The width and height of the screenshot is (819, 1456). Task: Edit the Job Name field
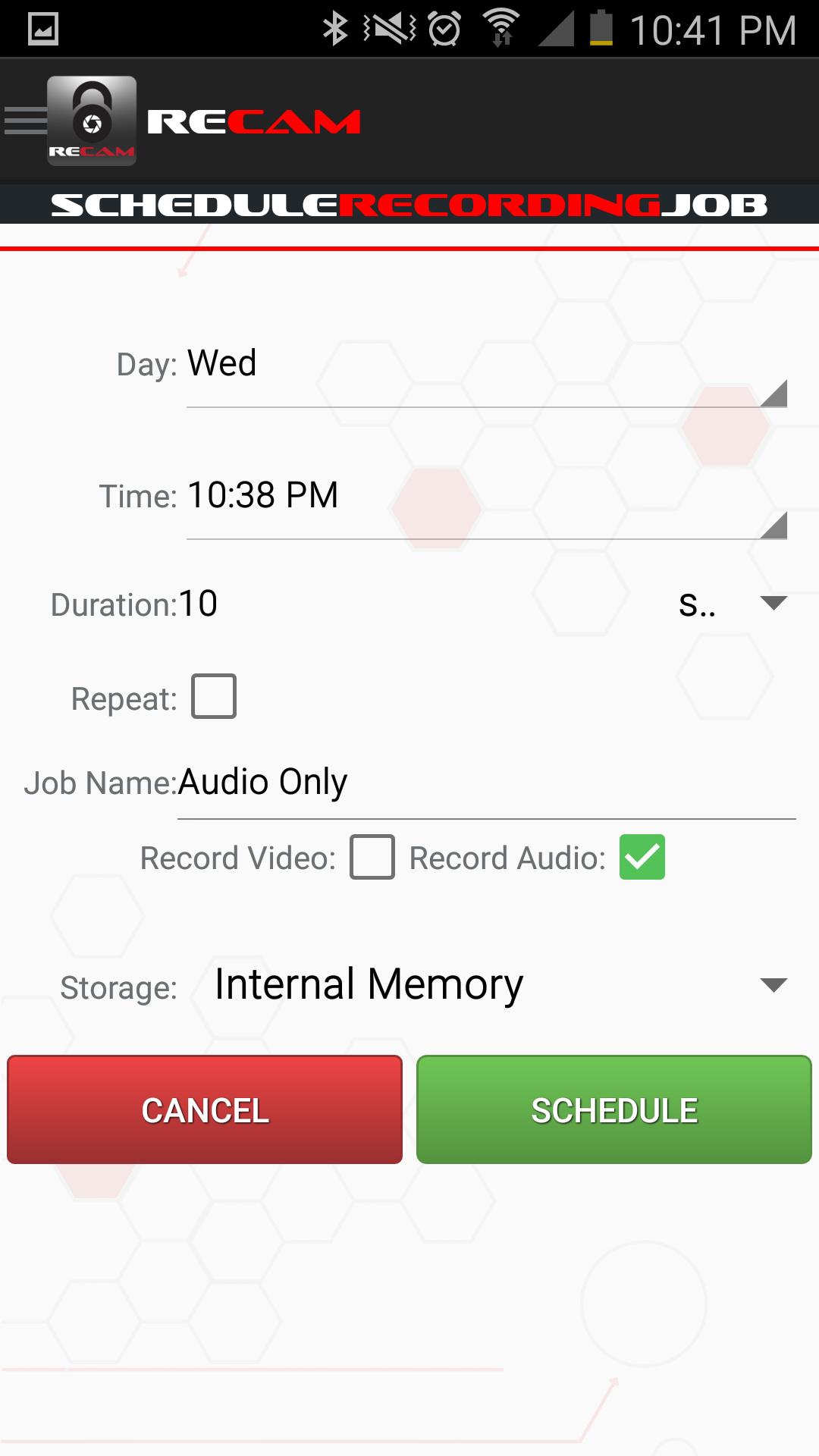tap(485, 783)
